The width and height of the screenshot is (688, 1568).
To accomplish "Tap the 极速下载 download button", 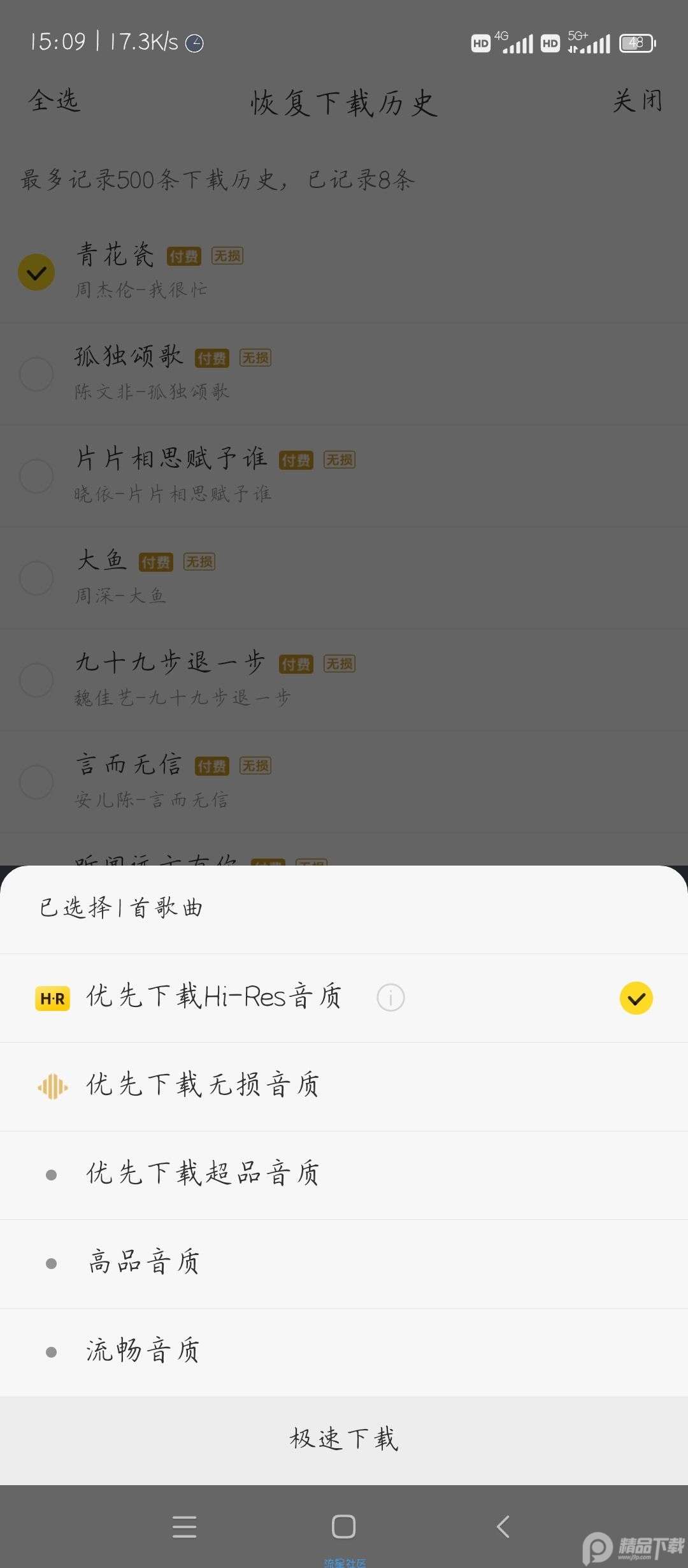I will pyautogui.click(x=344, y=1437).
